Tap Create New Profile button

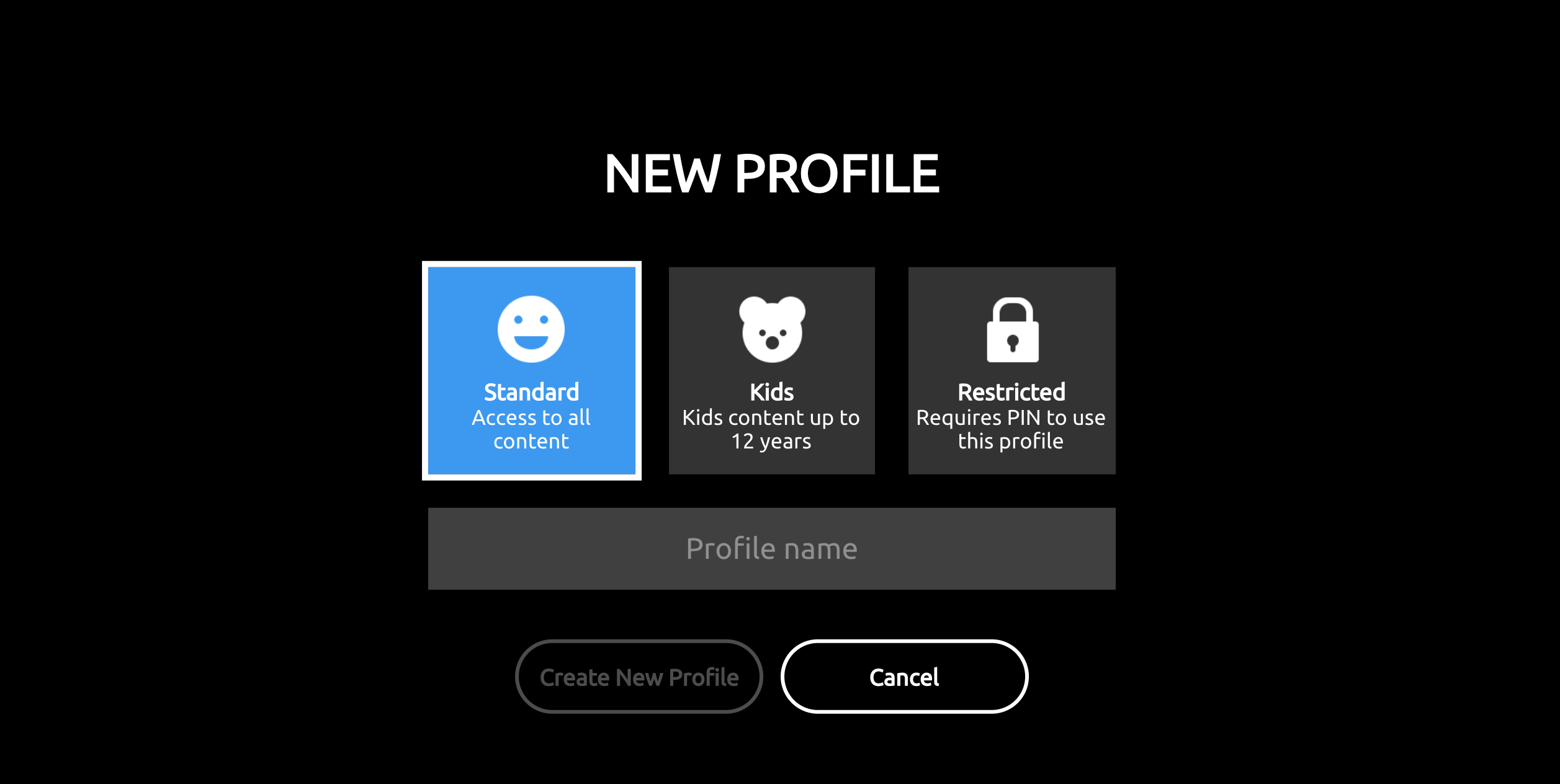pyautogui.click(x=639, y=677)
